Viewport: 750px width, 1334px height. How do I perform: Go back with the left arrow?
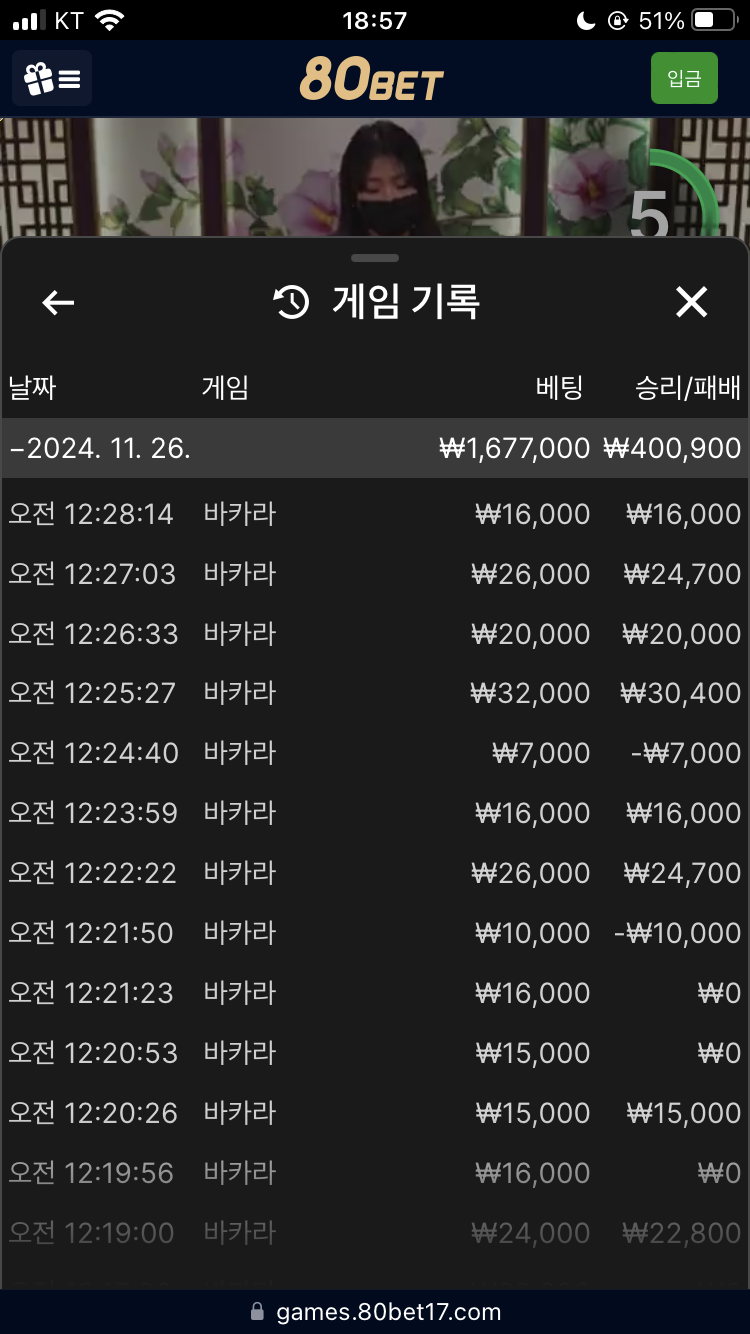(58, 302)
